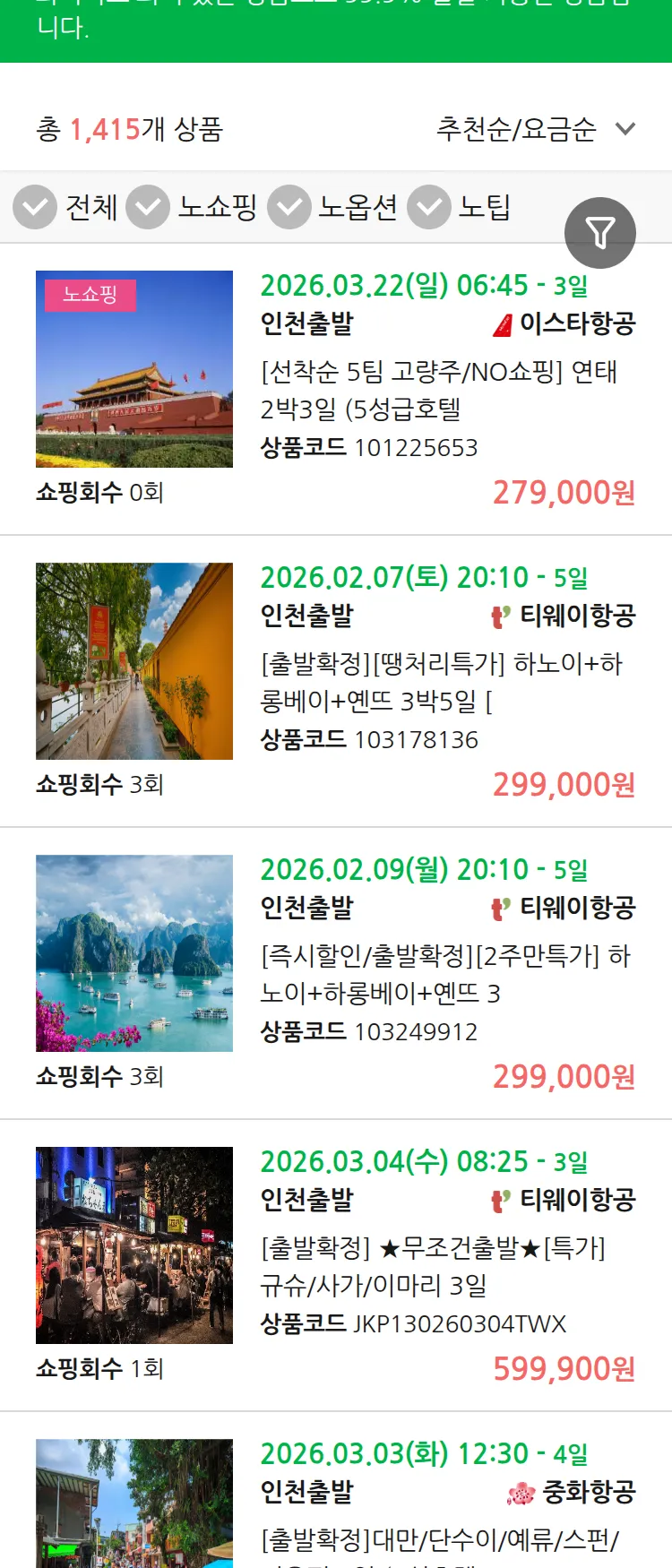Enable the 노옵션 filter
The image size is (672, 1568).
click(x=288, y=207)
